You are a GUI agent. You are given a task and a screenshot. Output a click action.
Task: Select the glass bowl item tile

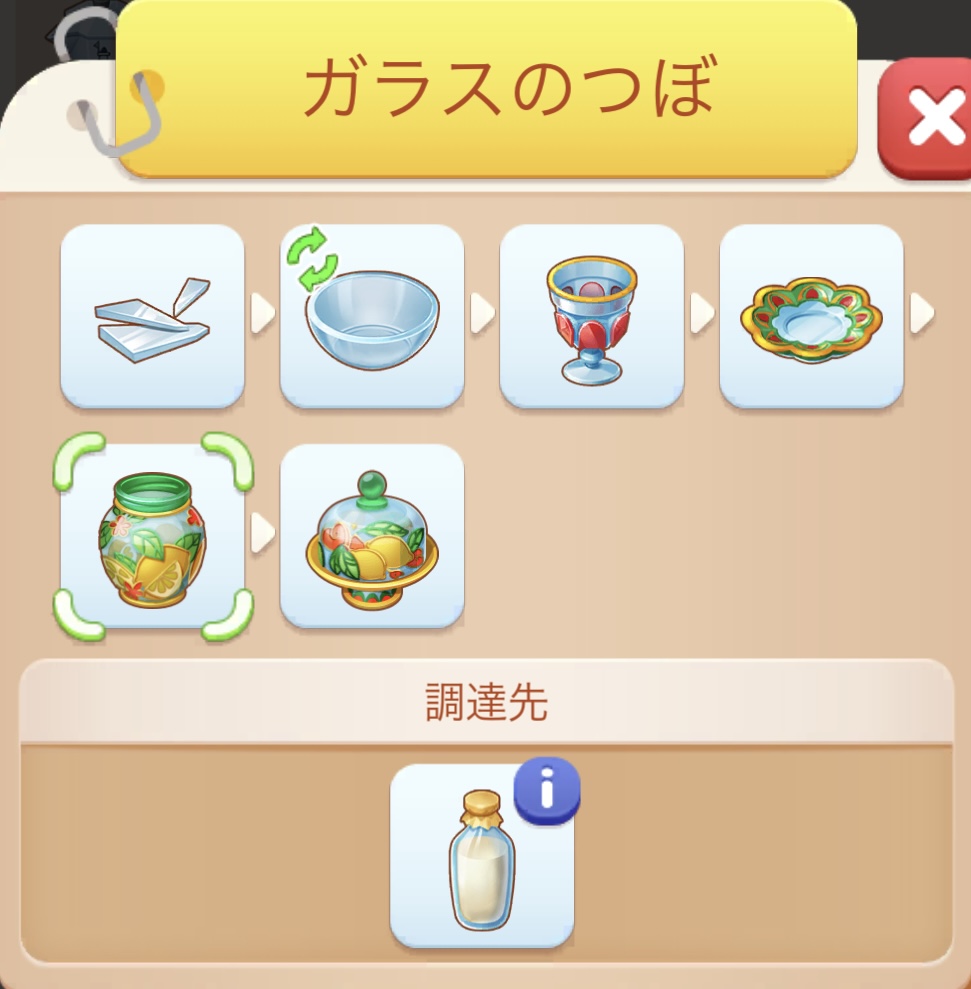(372, 316)
